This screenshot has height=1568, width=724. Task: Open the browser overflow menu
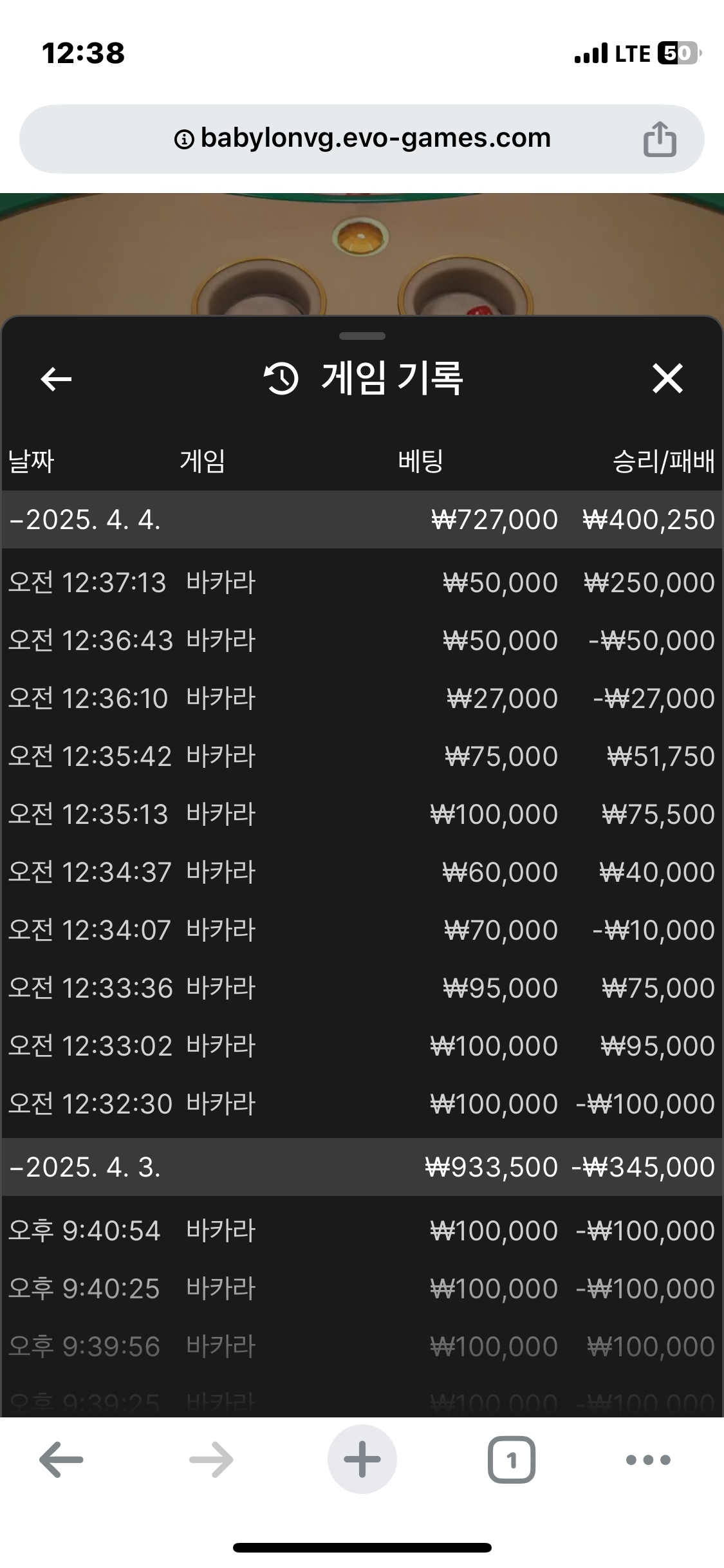(x=648, y=1459)
